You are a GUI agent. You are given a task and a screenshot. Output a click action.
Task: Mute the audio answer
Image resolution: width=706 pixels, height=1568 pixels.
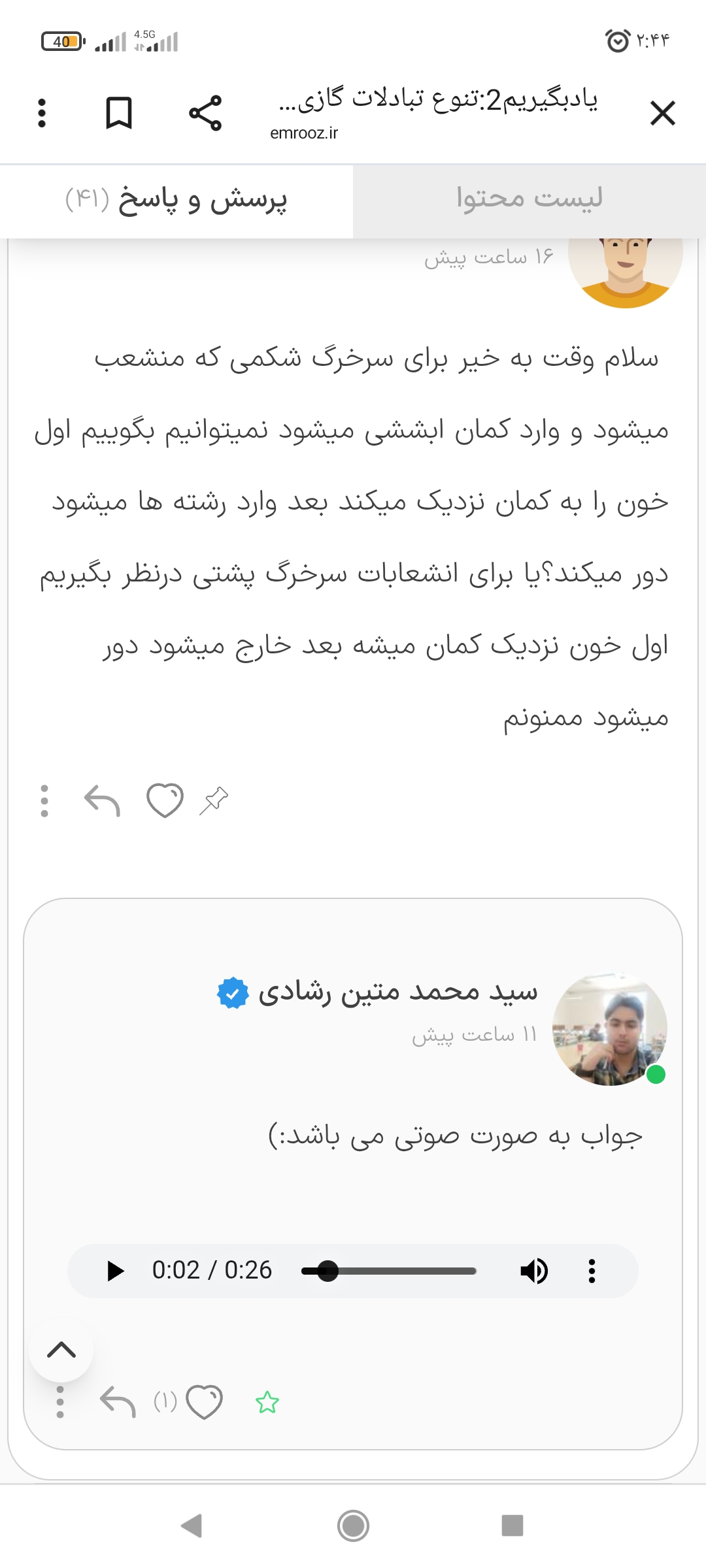534,1271
